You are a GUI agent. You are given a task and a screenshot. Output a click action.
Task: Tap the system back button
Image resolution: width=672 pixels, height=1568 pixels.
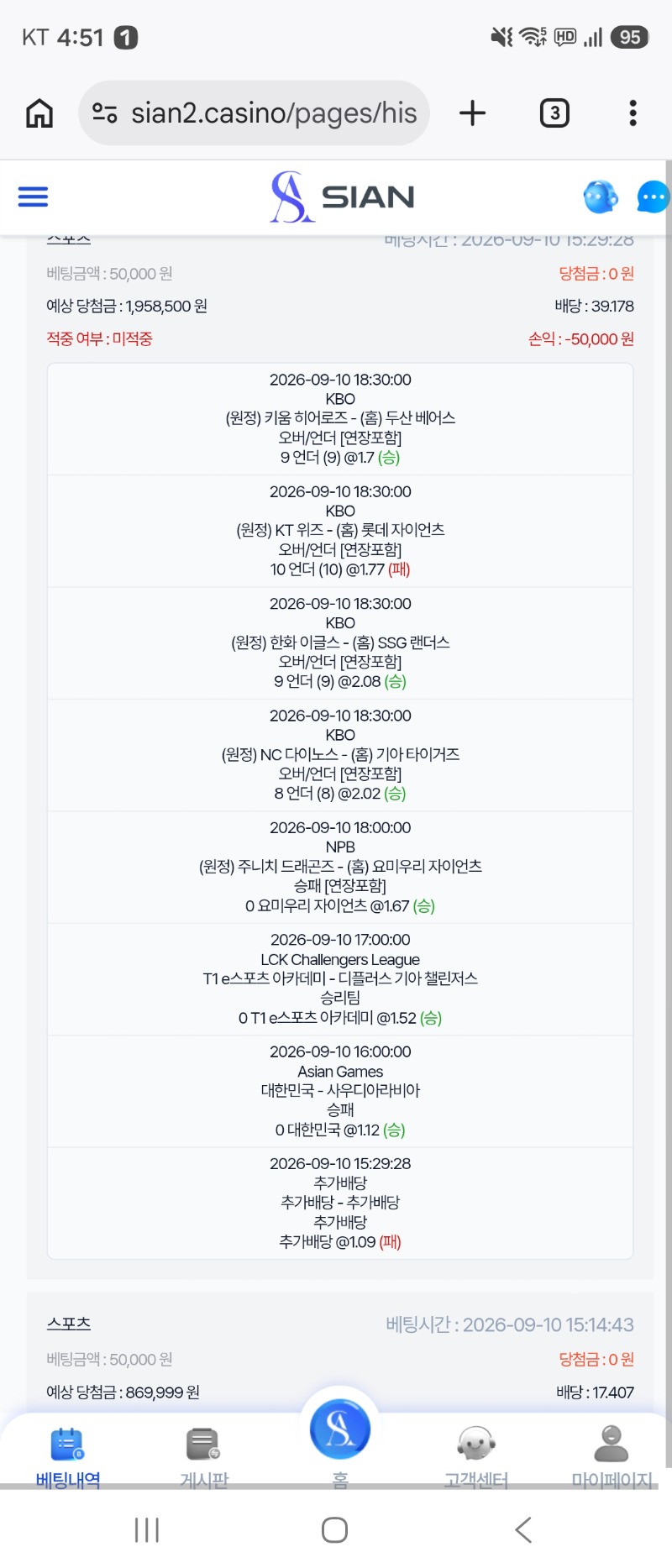click(523, 1529)
